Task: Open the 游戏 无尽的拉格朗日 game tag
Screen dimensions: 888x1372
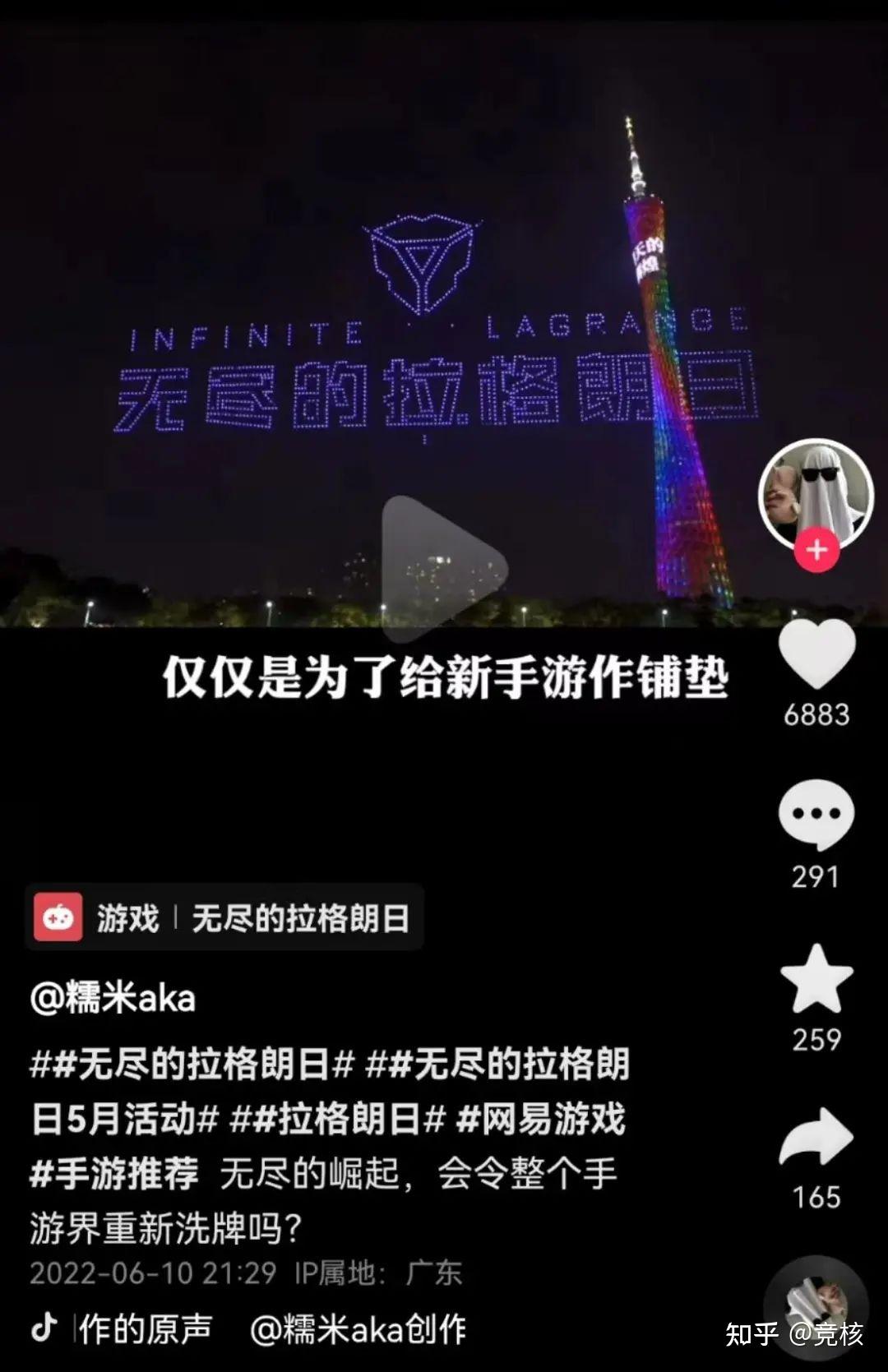Action: click(x=224, y=917)
